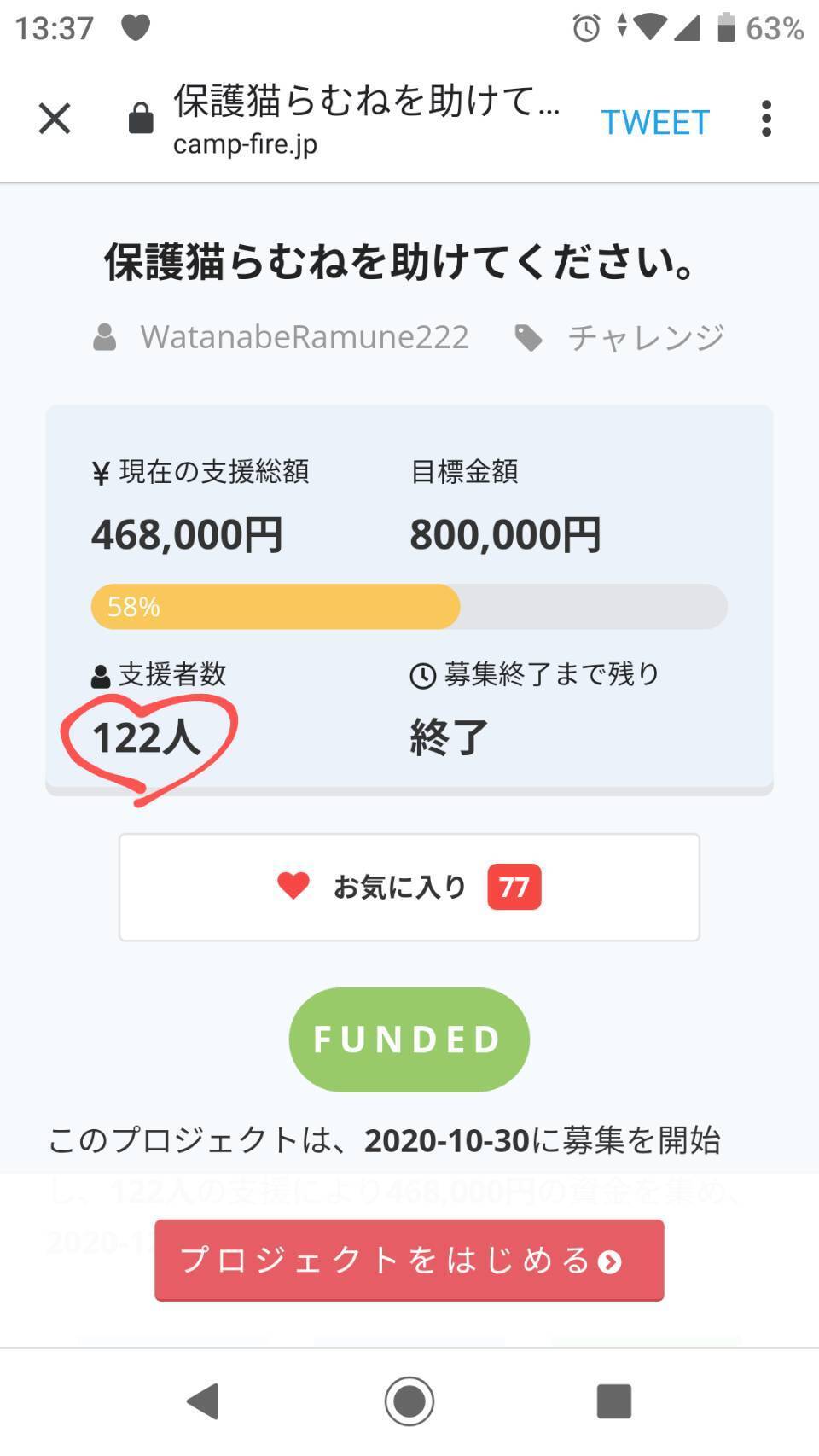
Task: Open the recent apps overview
Action: point(613,1401)
